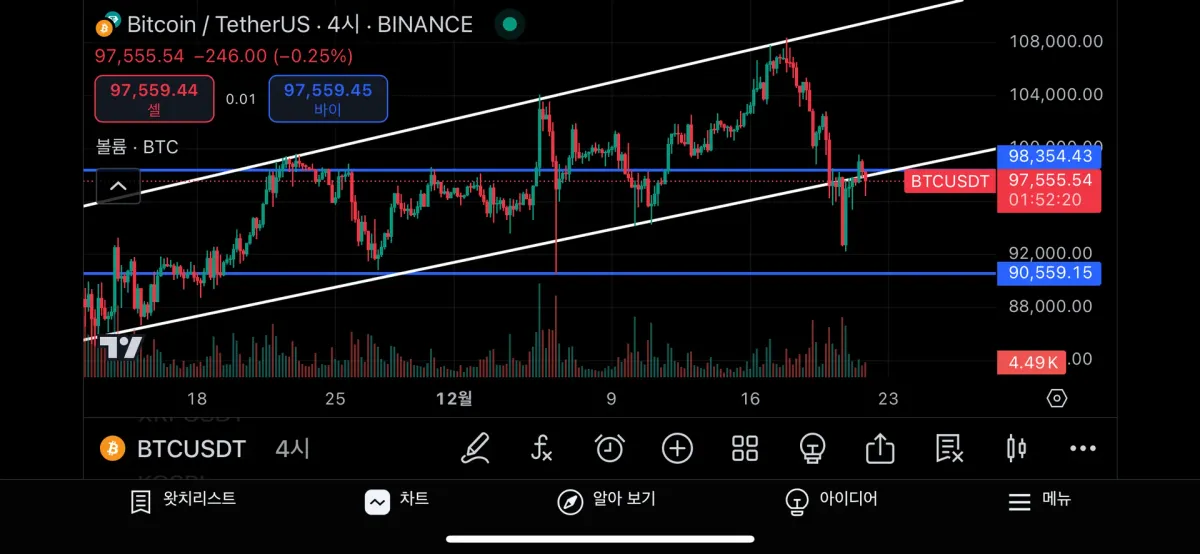1200x554 pixels.
Task: Create a price alert
Action: pyautogui.click(x=609, y=449)
